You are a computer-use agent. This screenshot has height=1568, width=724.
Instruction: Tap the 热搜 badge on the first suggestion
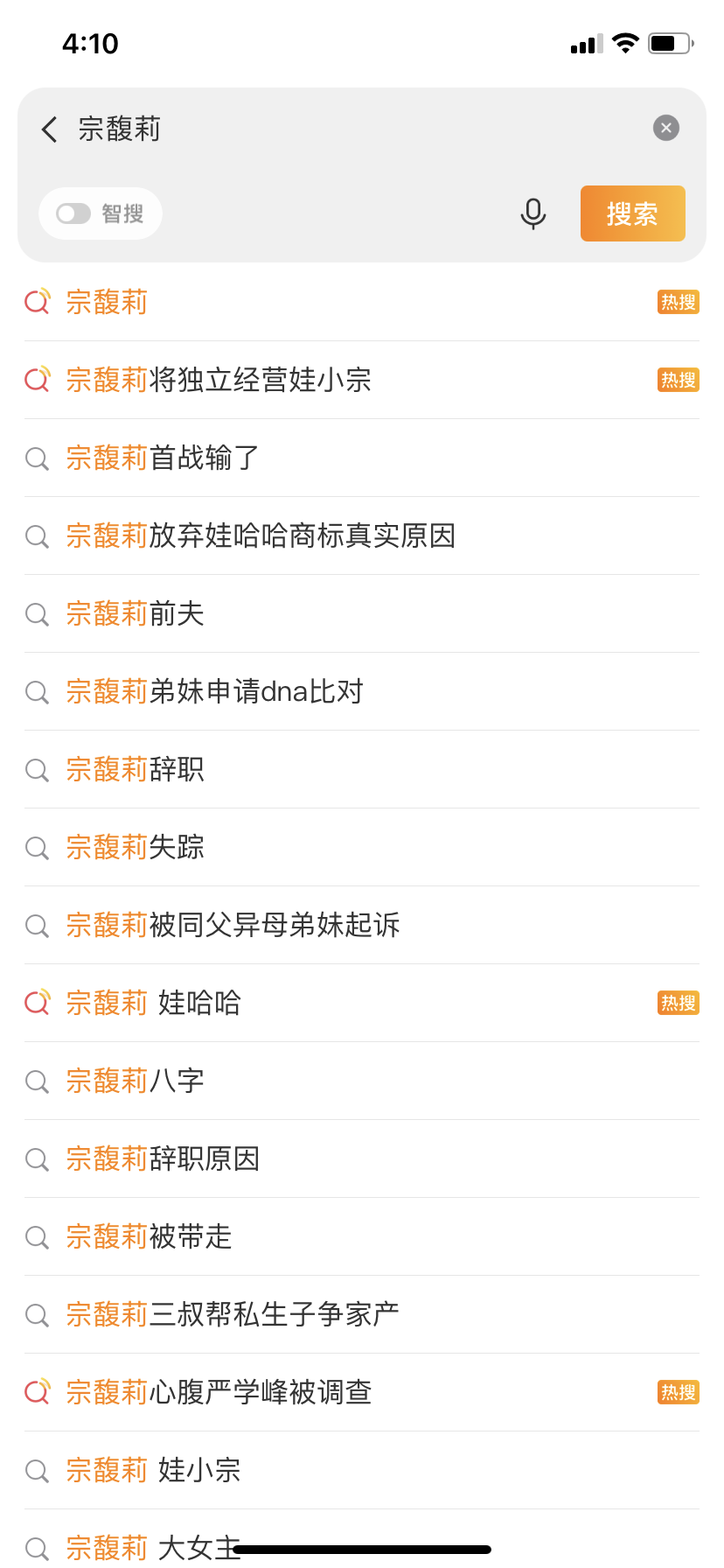[678, 302]
